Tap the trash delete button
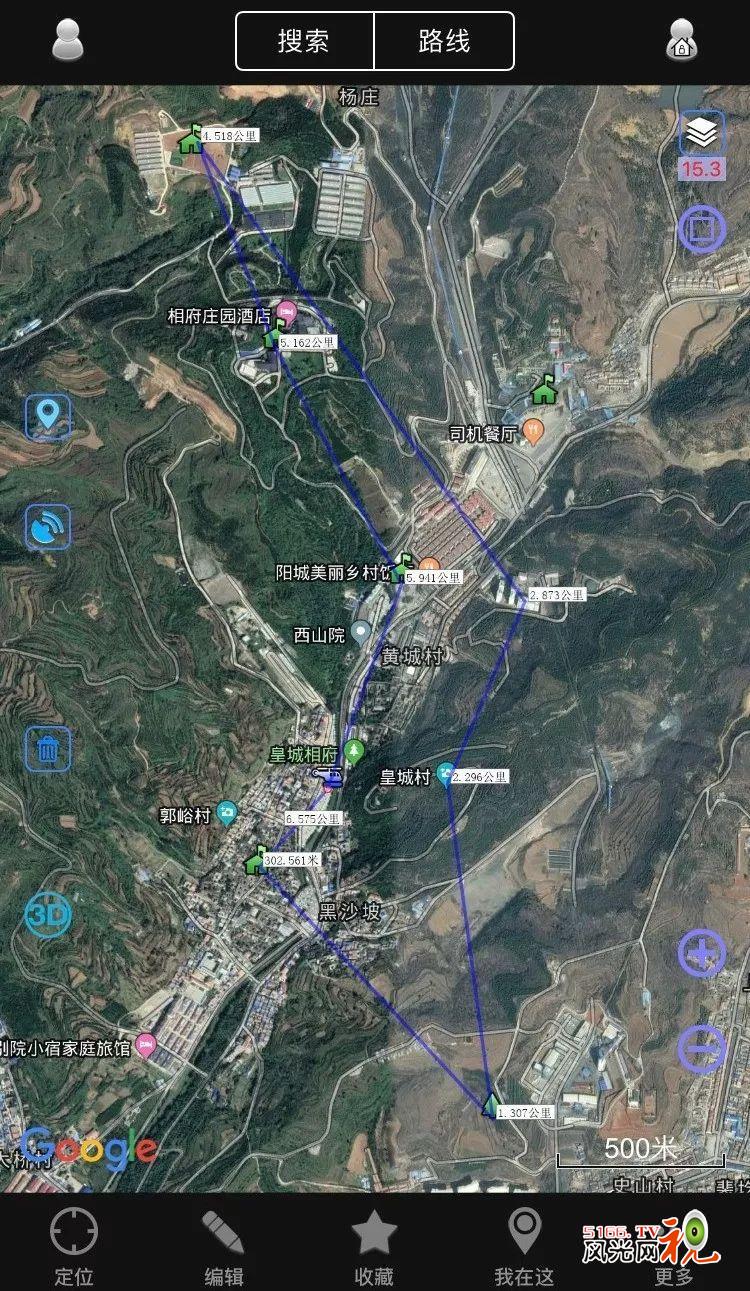This screenshot has height=1291, width=750. tap(48, 748)
